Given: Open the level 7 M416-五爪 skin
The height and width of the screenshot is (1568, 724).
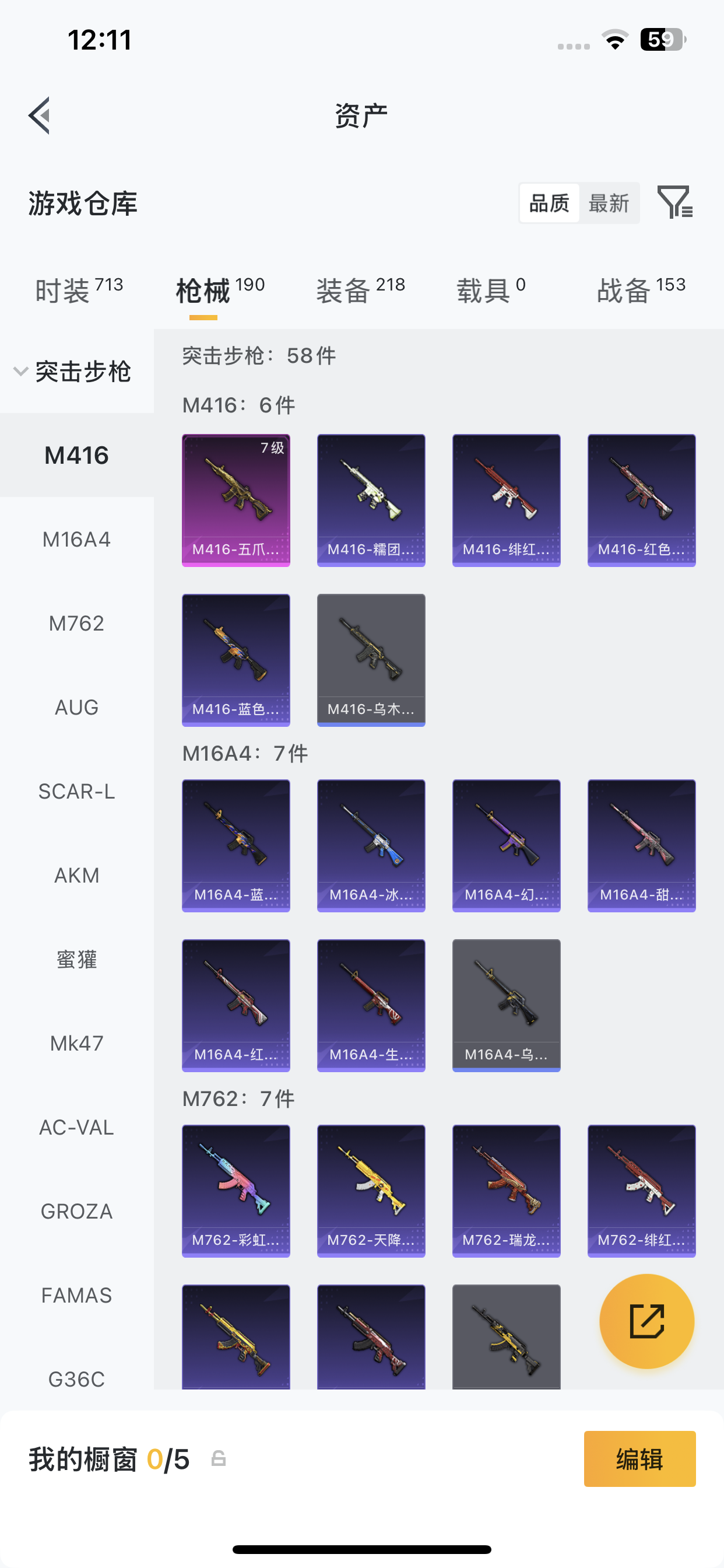Looking at the screenshot, I should pyautogui.click(x=236, y=500).
